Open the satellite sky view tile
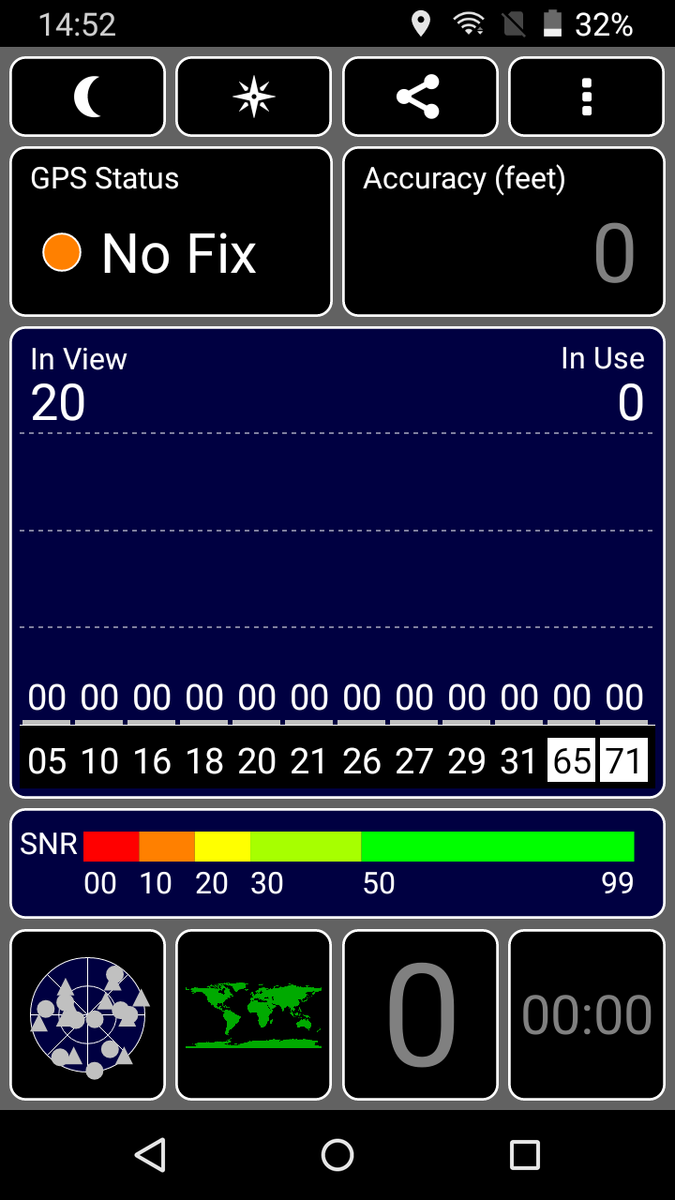The height and width of the screenshot is (1200, 675). [88, 1015]
